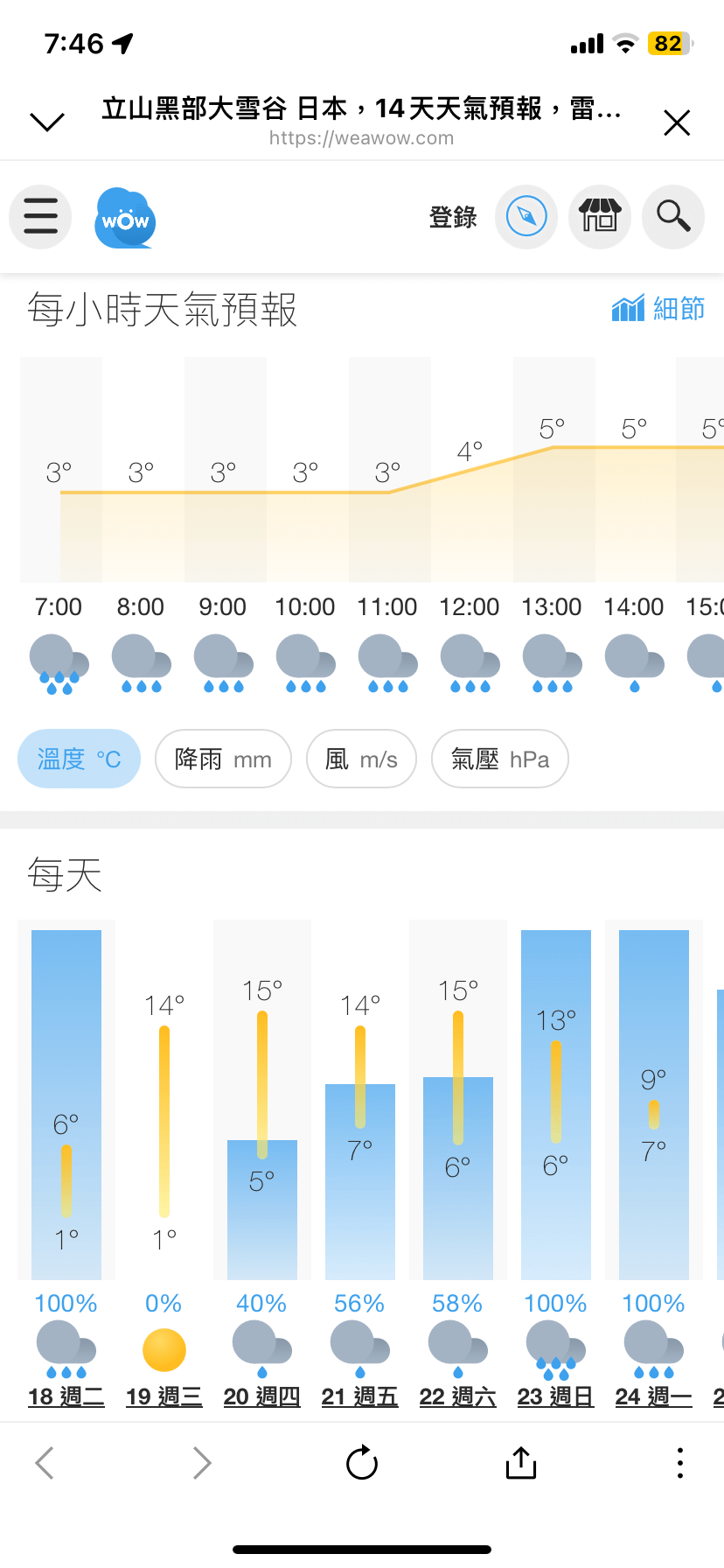Tap the 登錄 login link
This screenshot has width=724, height=1568.
(x=453, y=217)
